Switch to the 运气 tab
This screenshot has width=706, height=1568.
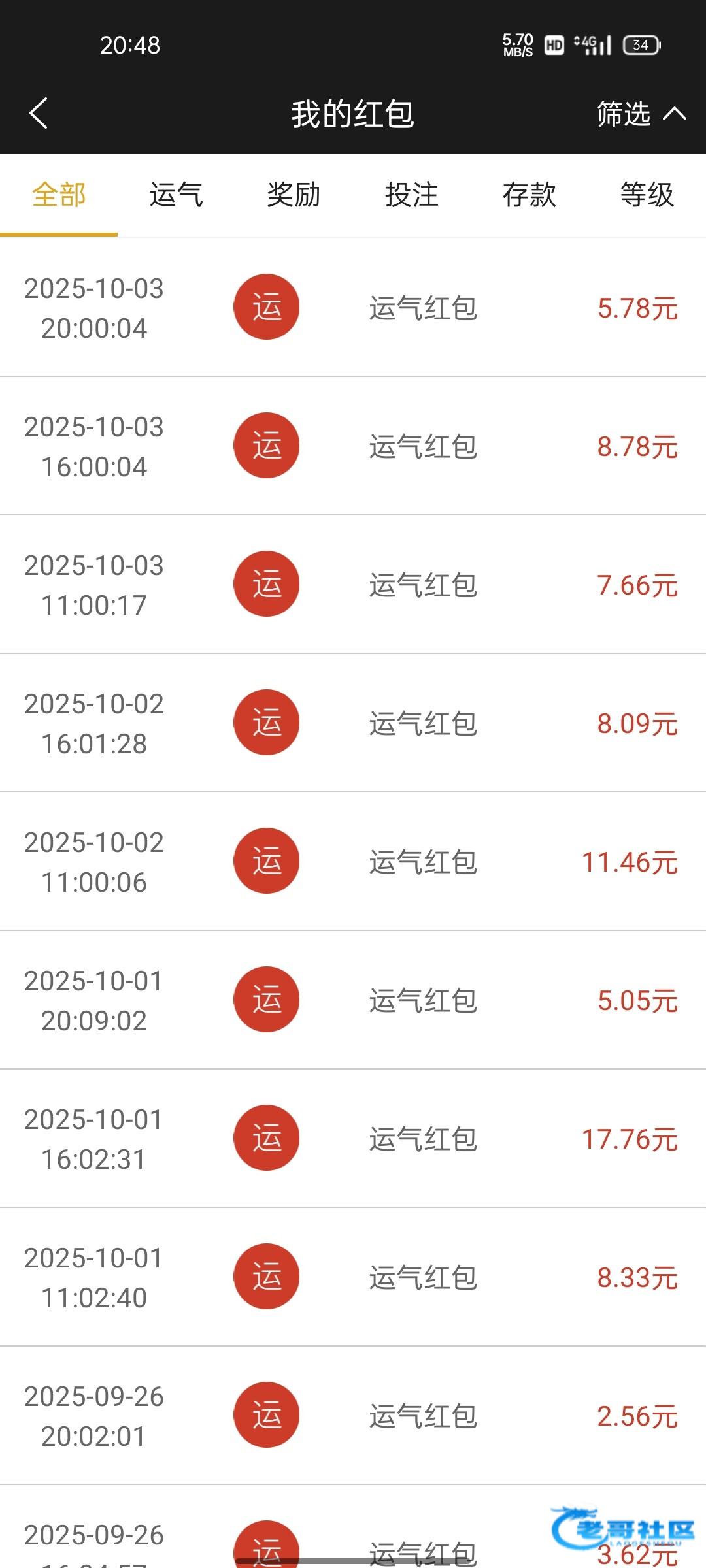(176, 195)
